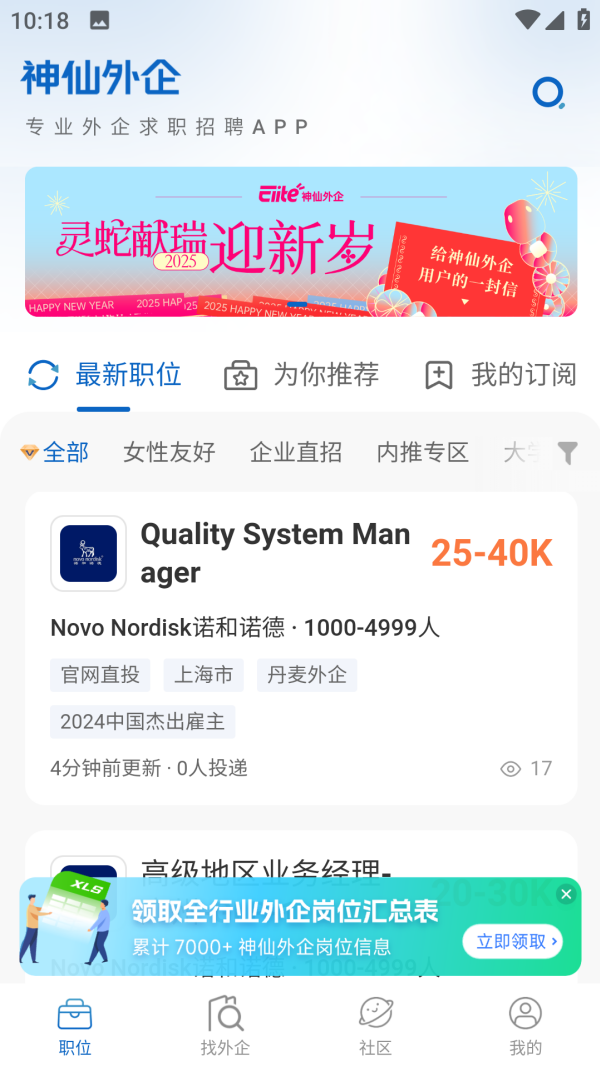This screenshot has width=600, height=1067.
Task: Tap 立即领取 to claim job list
Action: 512,941
